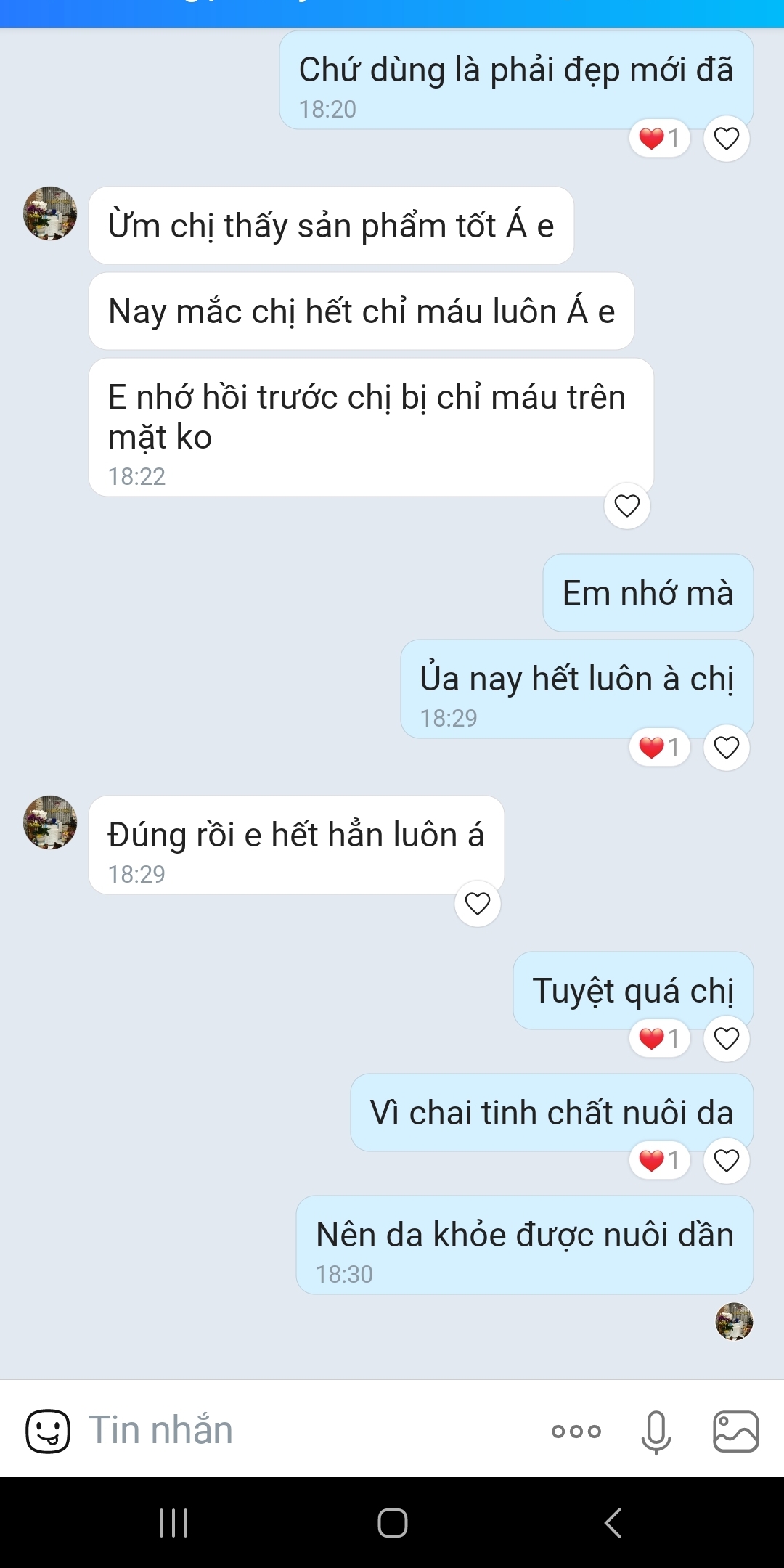Viewport: 784px width, 1568px height.
Task: View heart reactions on 'Tuyệt quá chị'
Action: [659, 1039]
